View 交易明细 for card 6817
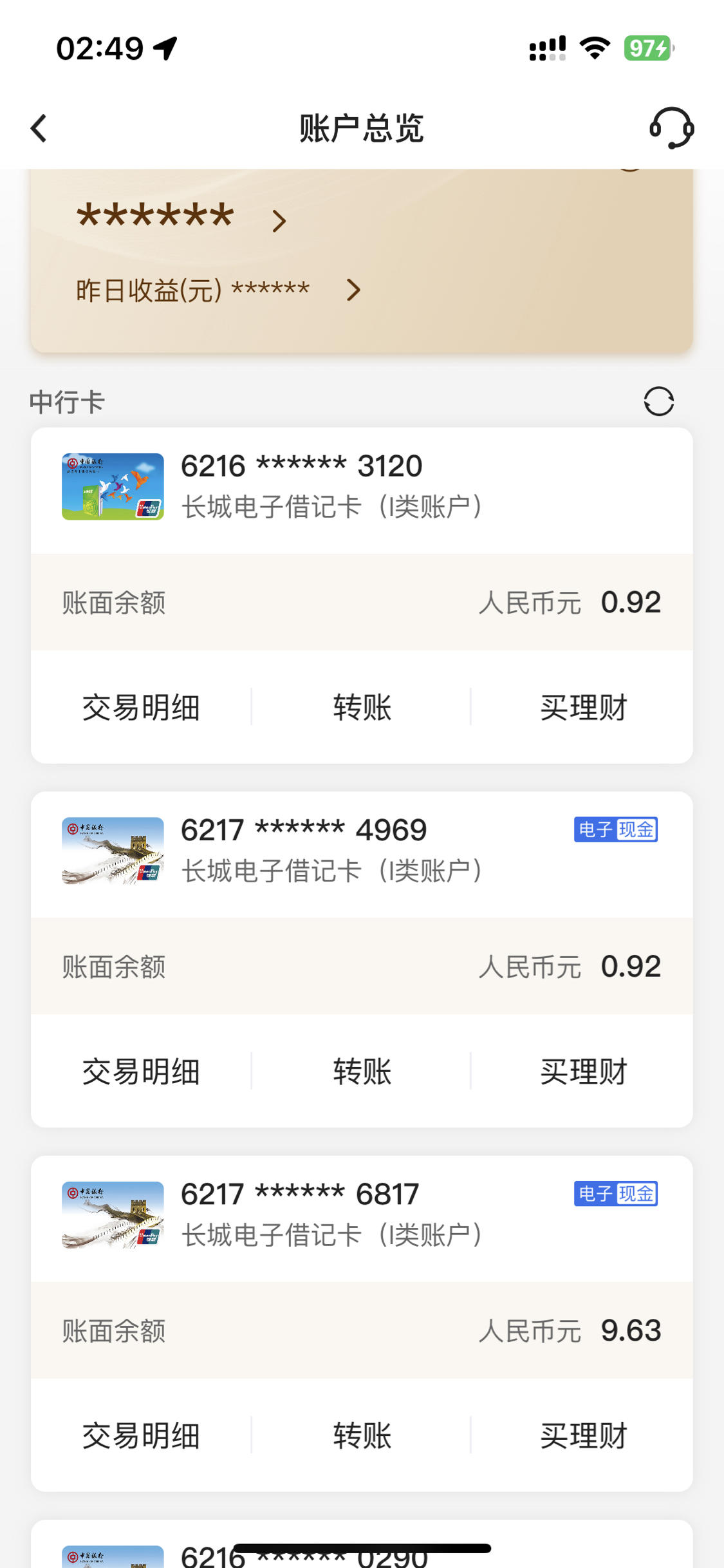724x1568 pixels. tap(141, 1436)
